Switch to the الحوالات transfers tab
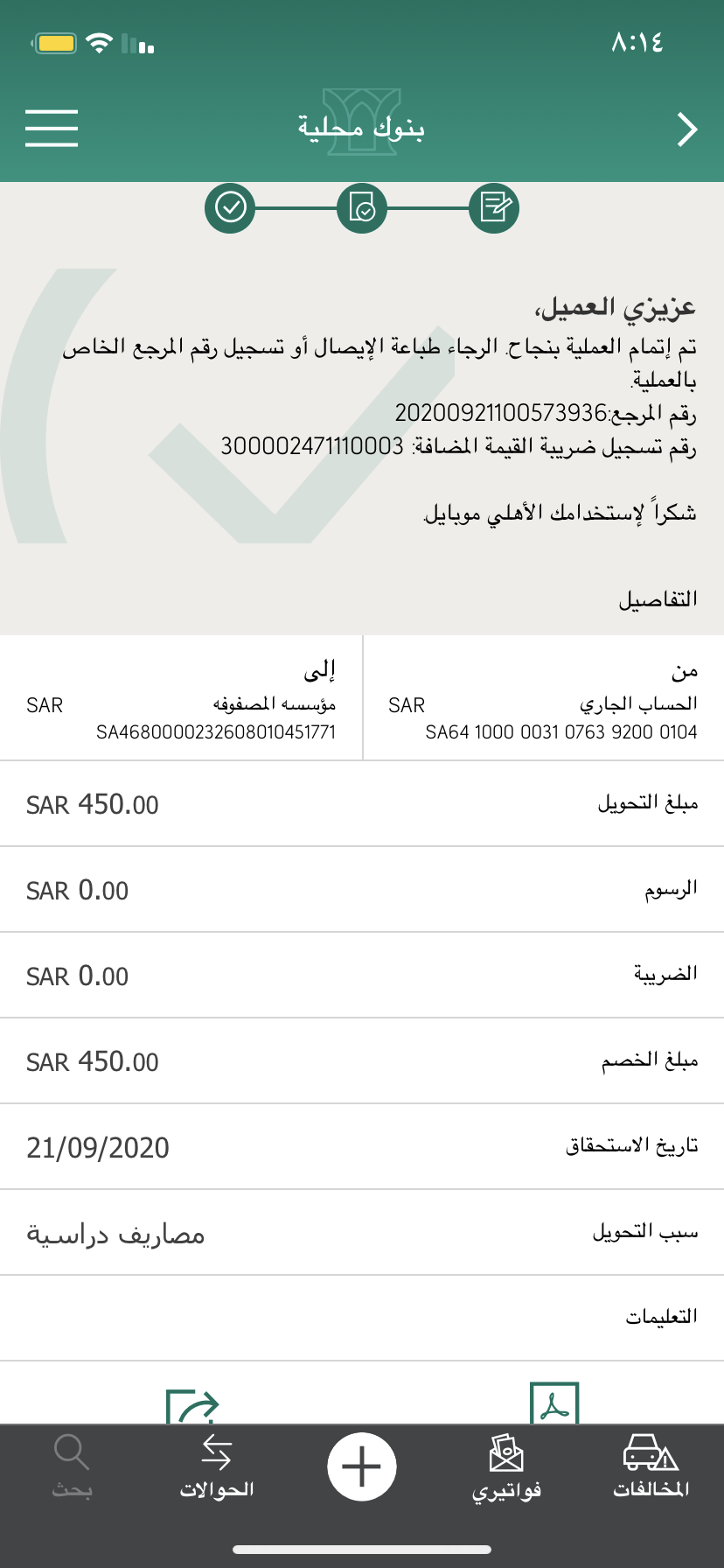724x1568 pixels. [x=216, y=1466]
